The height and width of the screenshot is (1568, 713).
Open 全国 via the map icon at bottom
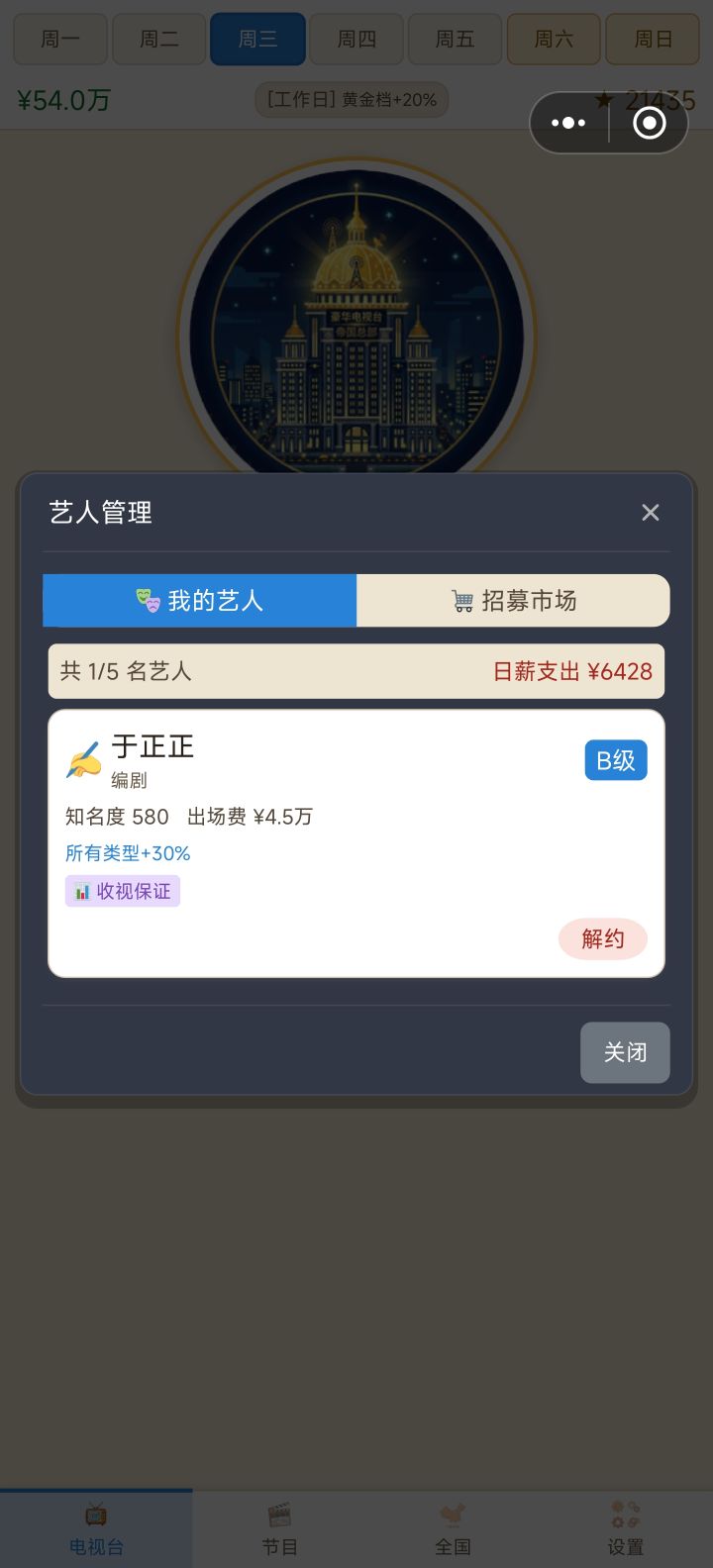[453, 1514]
